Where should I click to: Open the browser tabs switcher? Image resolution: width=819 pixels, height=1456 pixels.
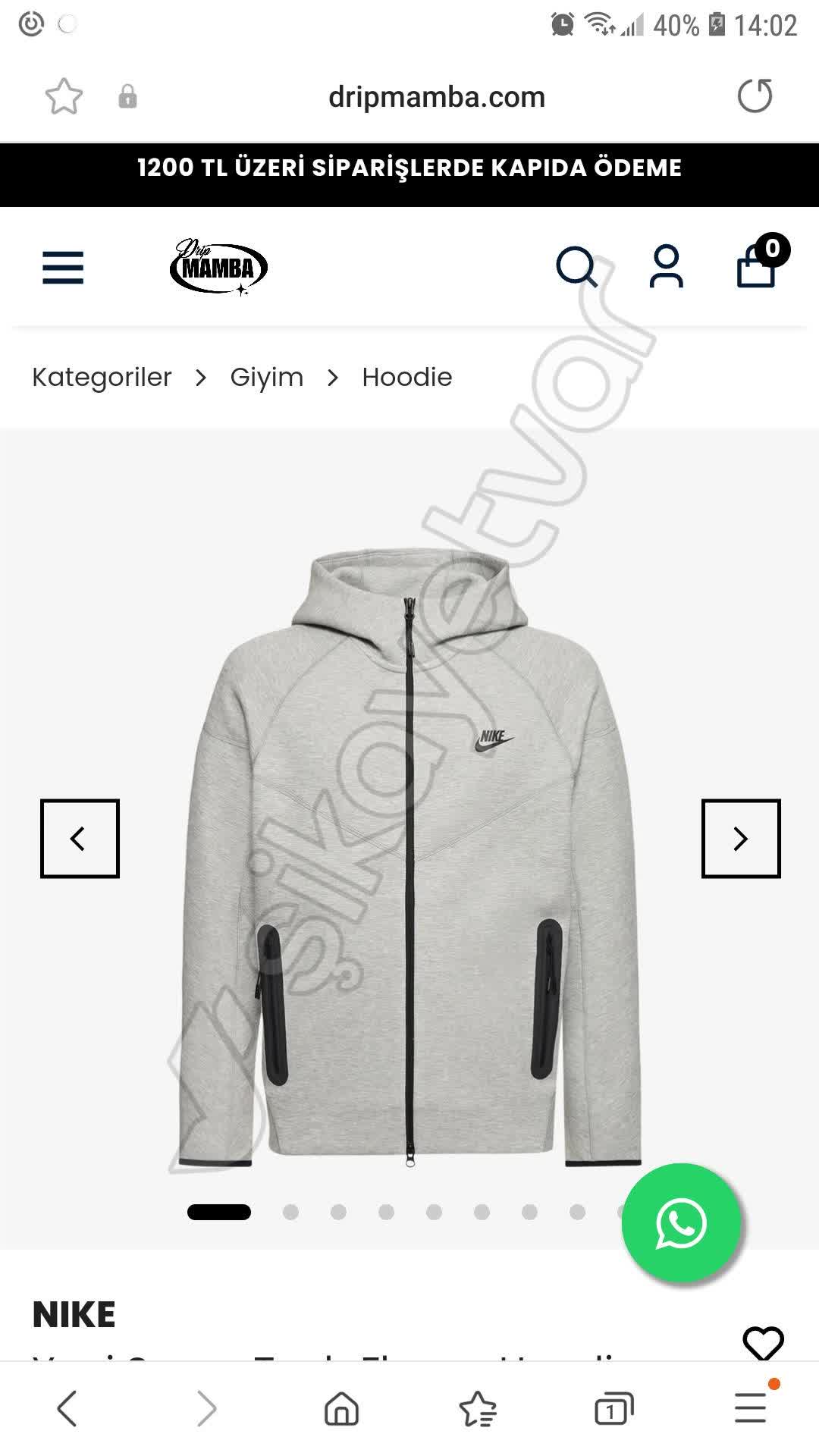tap(613, 1409)
